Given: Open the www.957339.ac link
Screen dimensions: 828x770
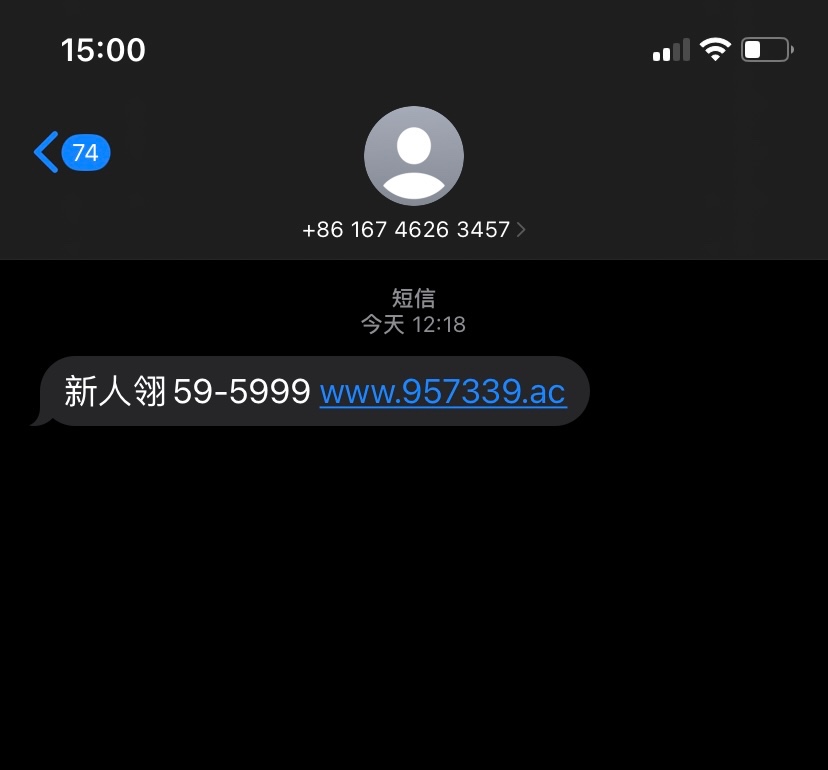Looking at the screenshot, I should [x=443, y=392].
